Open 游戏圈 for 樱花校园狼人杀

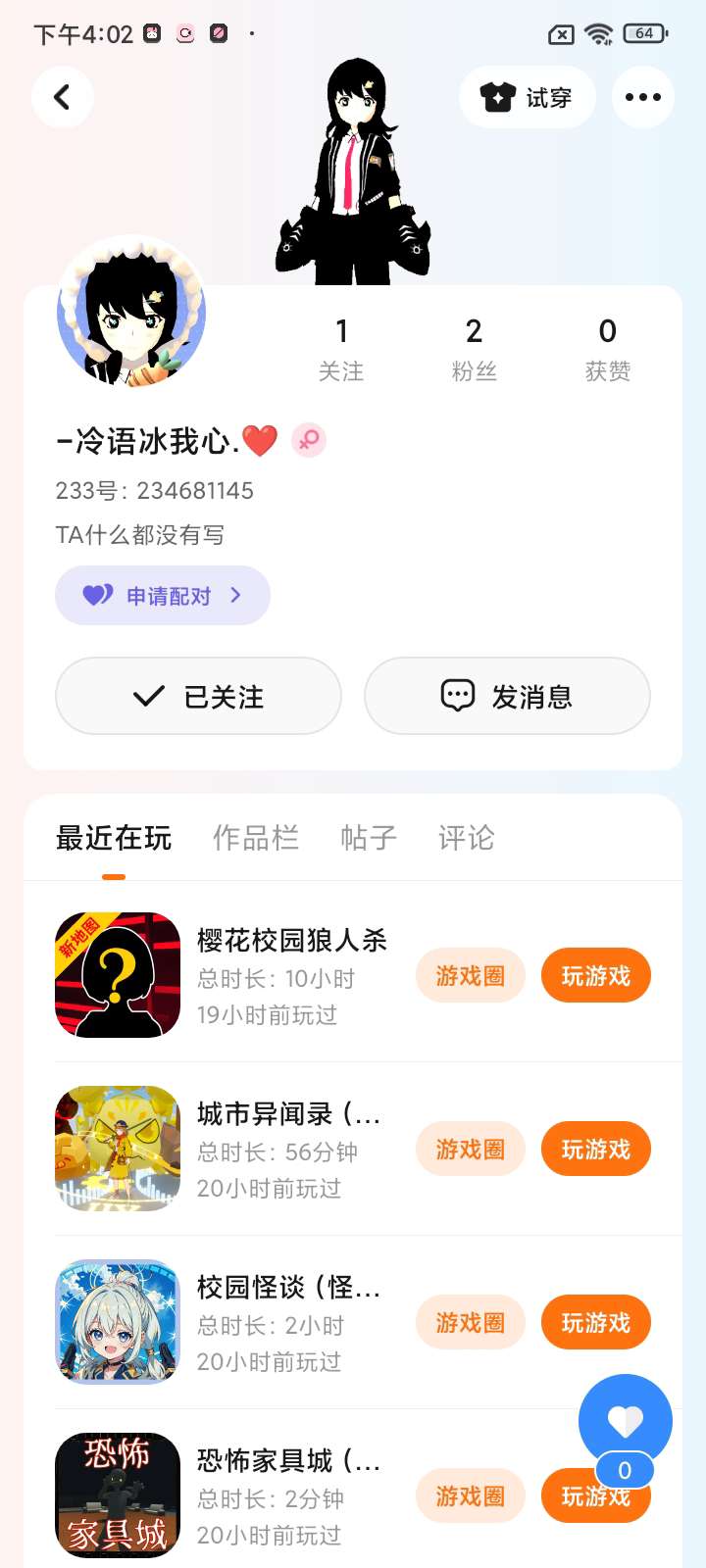click(471, 976)
